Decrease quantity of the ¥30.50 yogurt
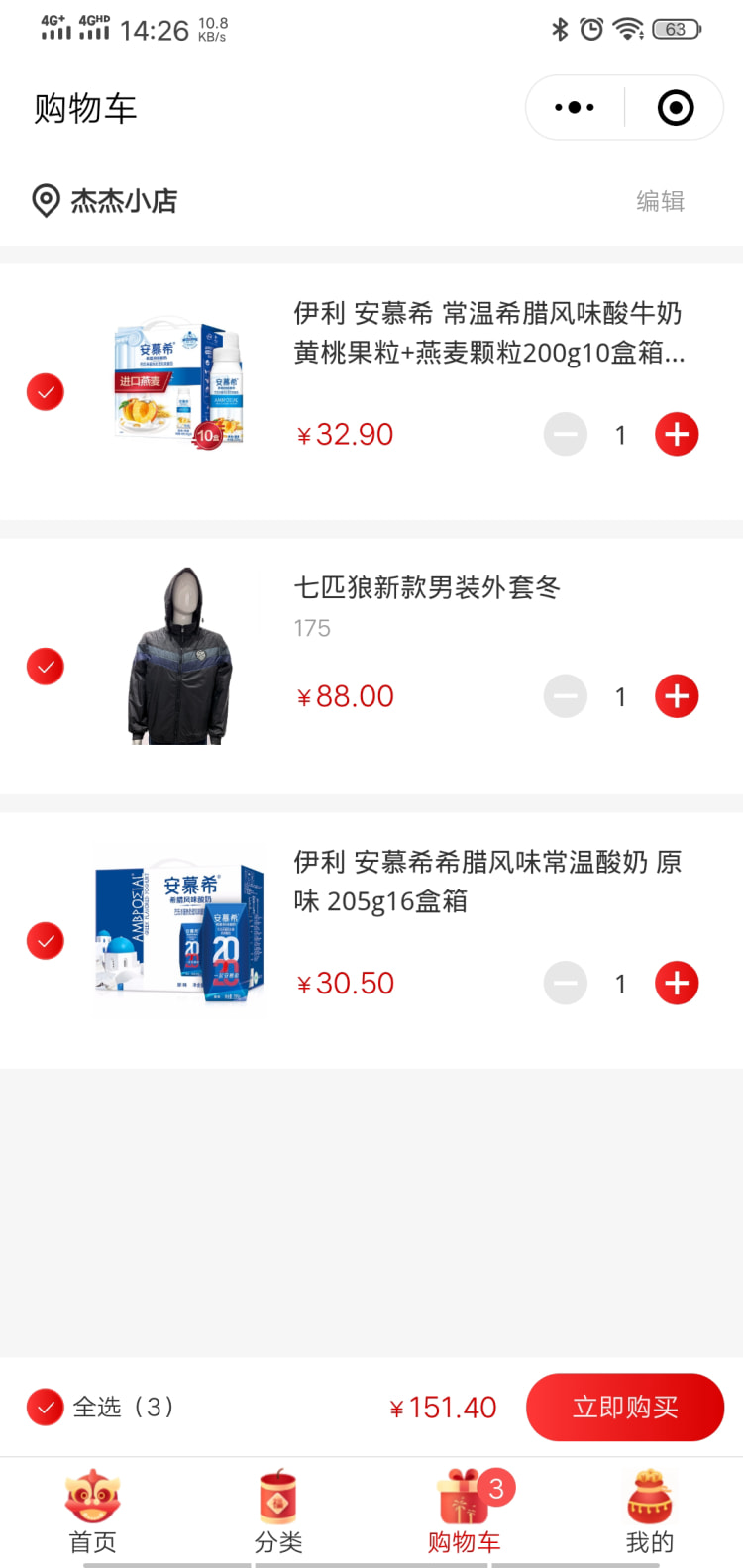Screen dimensions: 743x1568 [566, 984]
